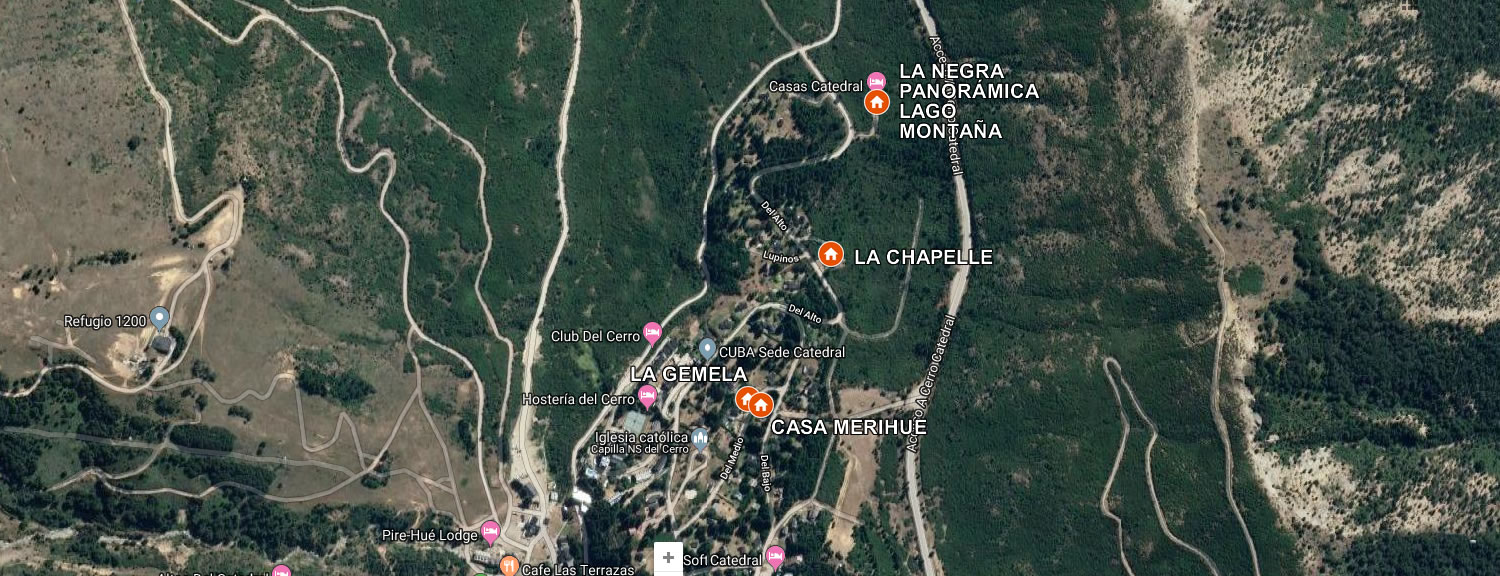Screen dimensions: 1500x576
Task: Open the Club Del Cerro lodging pin
Action: [652, 331]
